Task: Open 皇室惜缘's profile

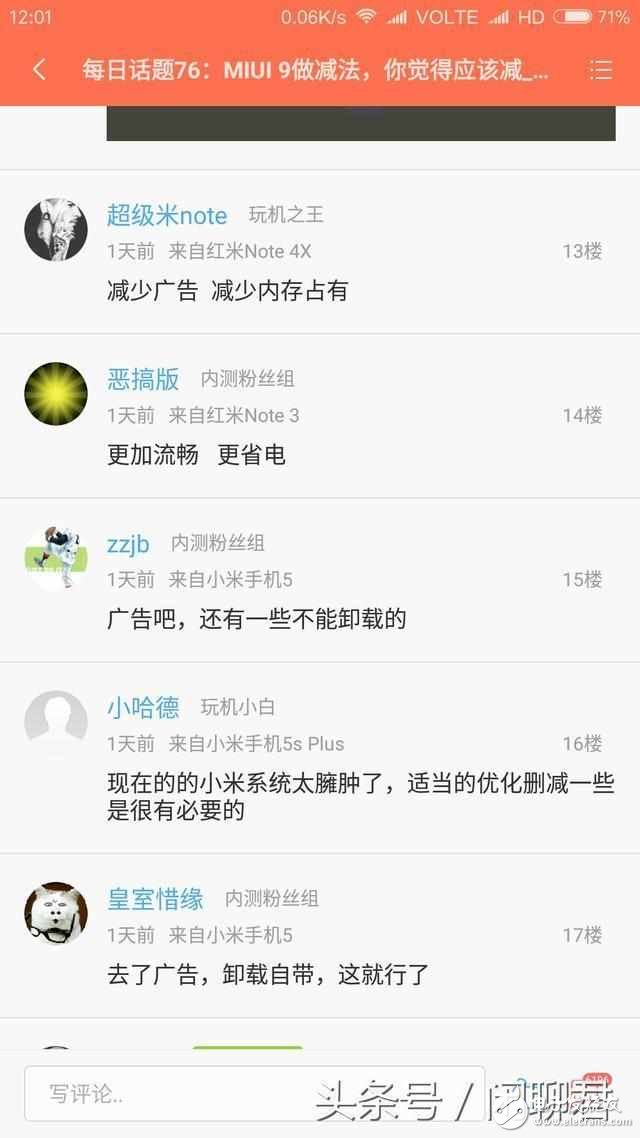Action: click(x=155, y=898)
